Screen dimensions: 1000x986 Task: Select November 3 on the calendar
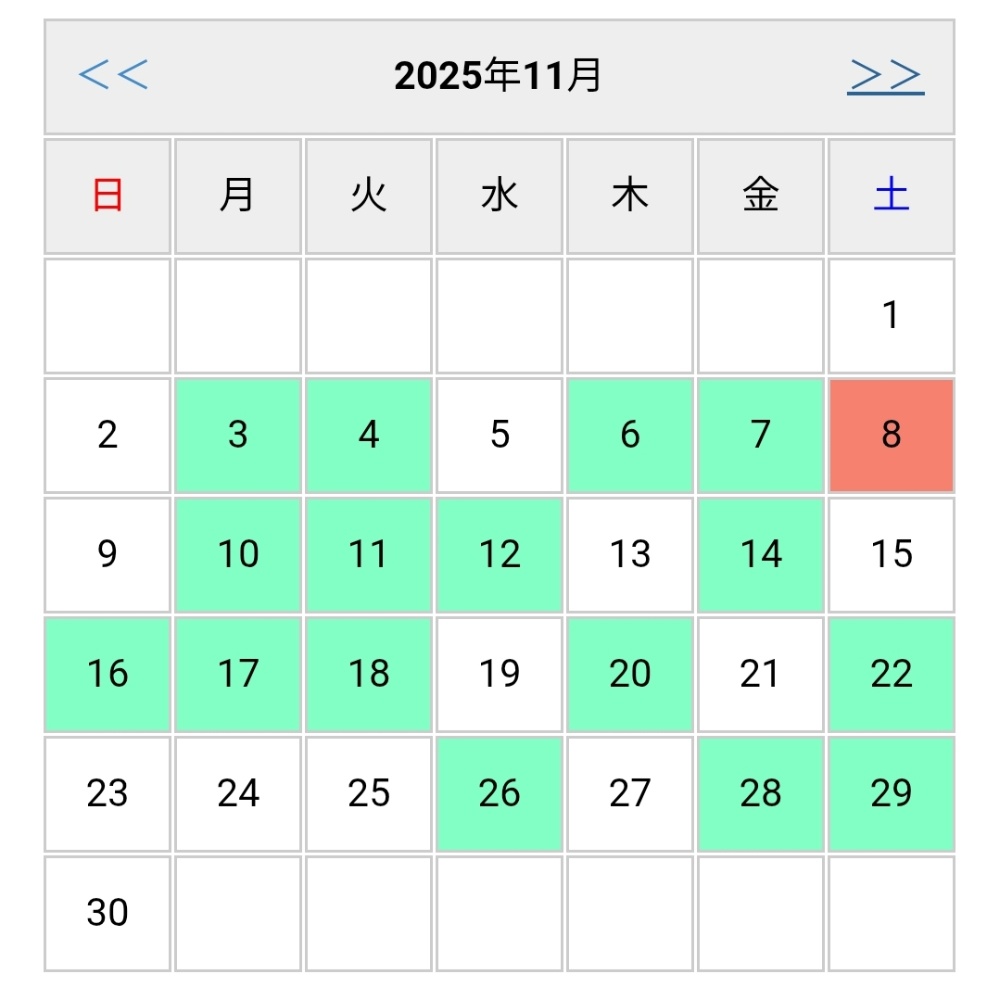[x=238, y=435]
